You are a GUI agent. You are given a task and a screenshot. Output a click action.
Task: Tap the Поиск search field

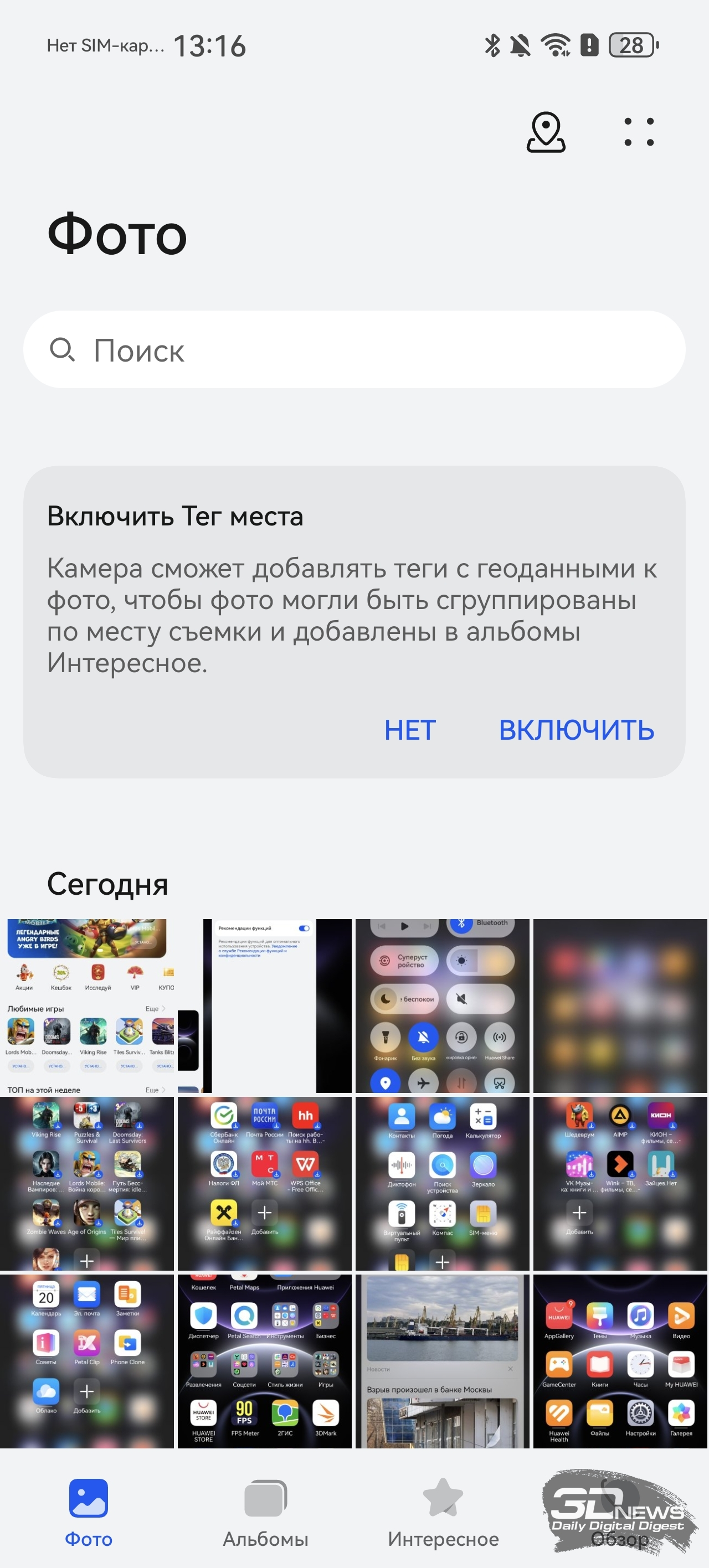point(353,350)
